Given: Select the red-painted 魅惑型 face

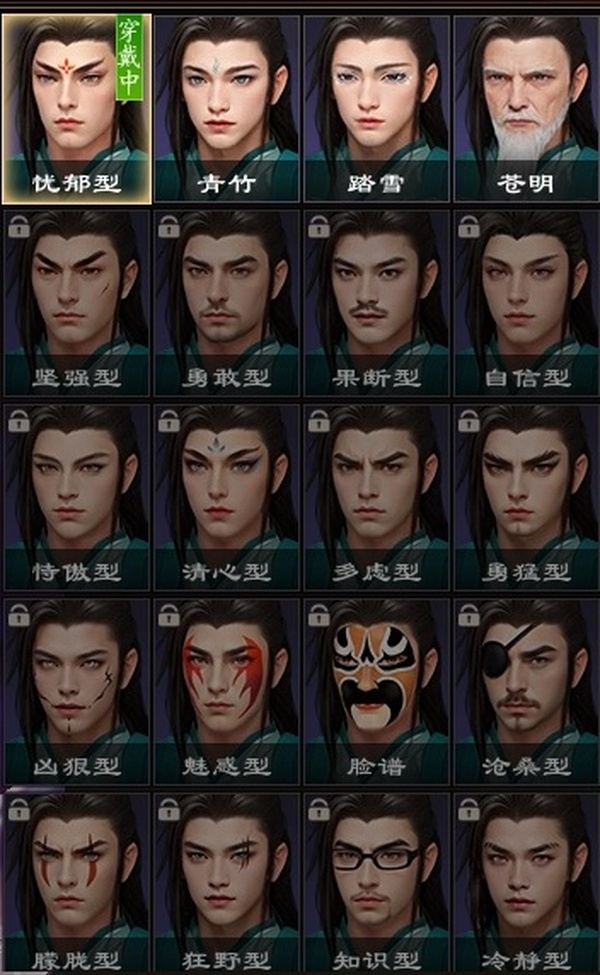Looking at the screenshot, I should [227, 691].
